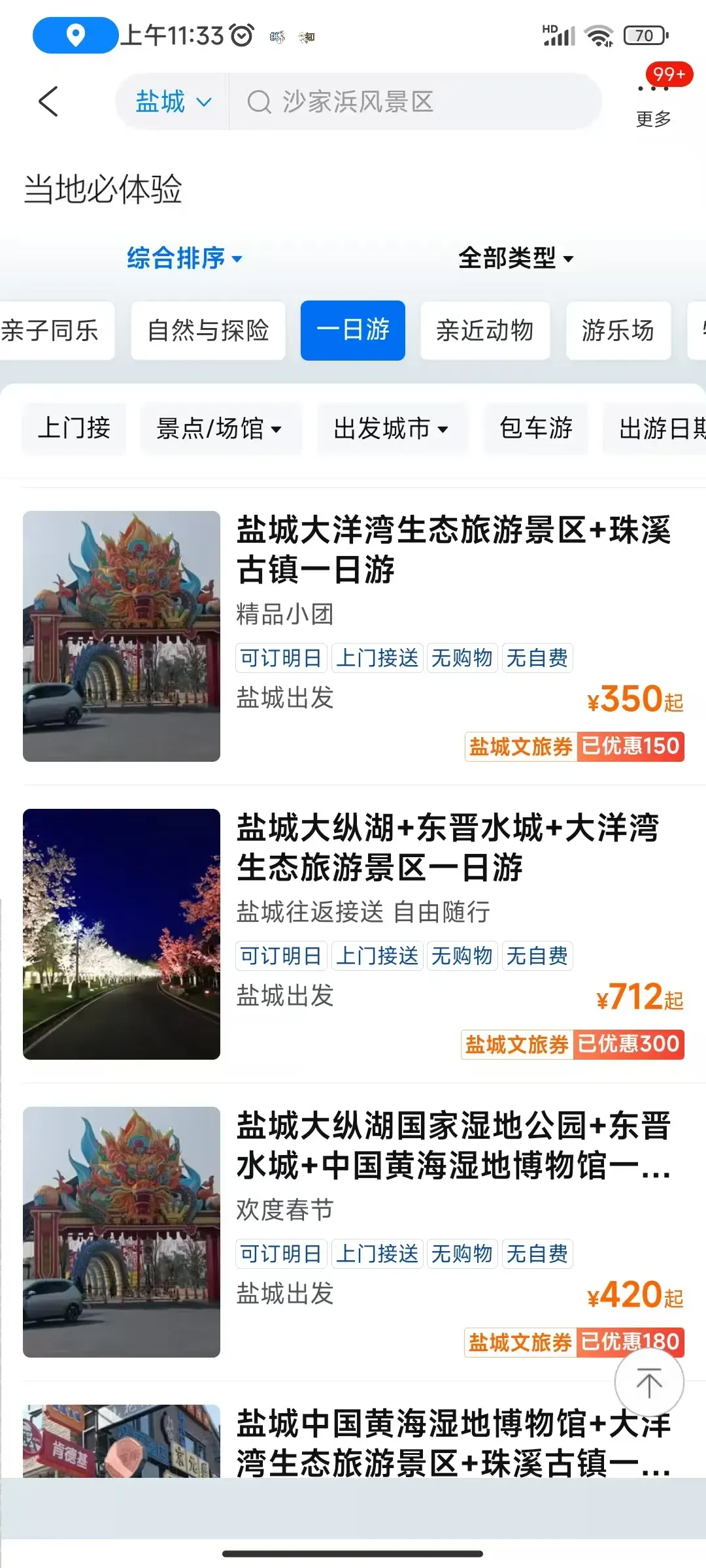The width and height of the screenshot is (706, 1568).
Task: Go back using the top-left arrow
Action: tap(48, 101)
